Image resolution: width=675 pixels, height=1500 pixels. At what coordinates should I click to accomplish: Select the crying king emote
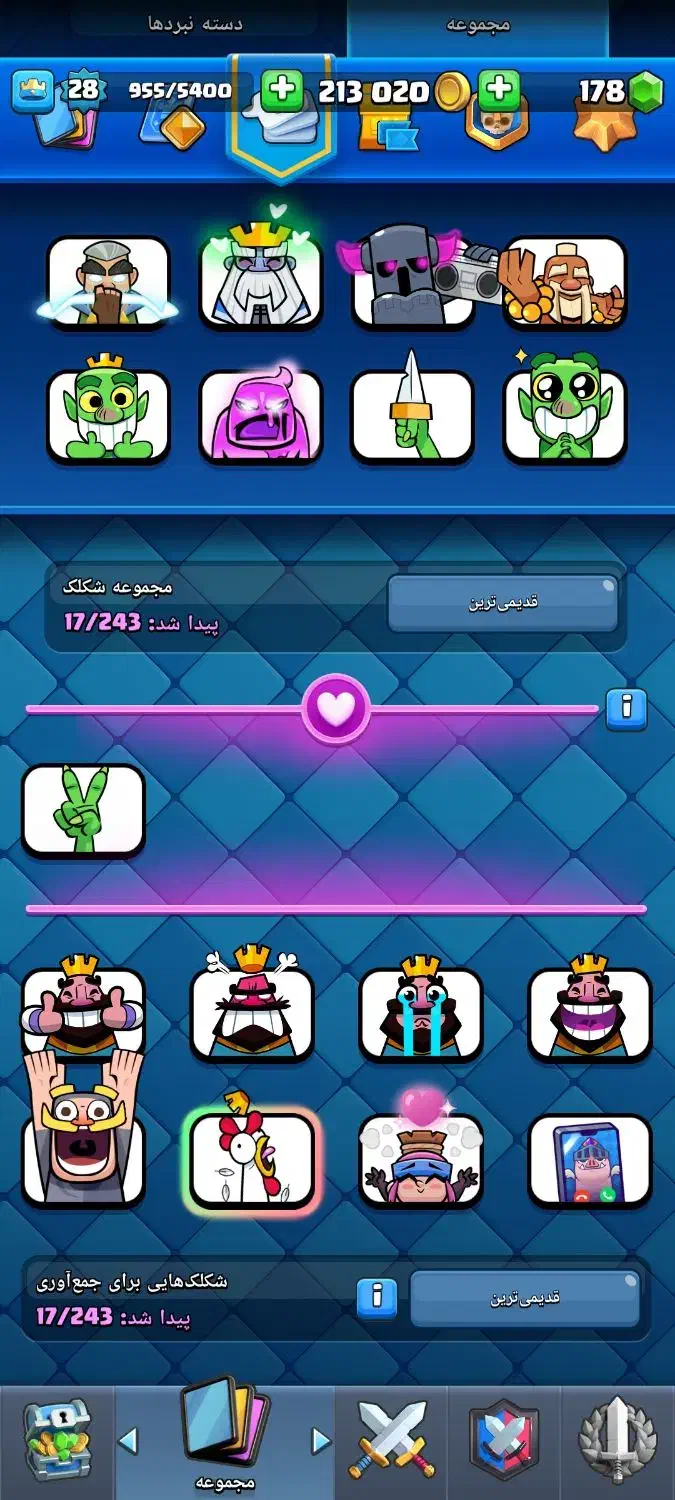point(421,1012)
